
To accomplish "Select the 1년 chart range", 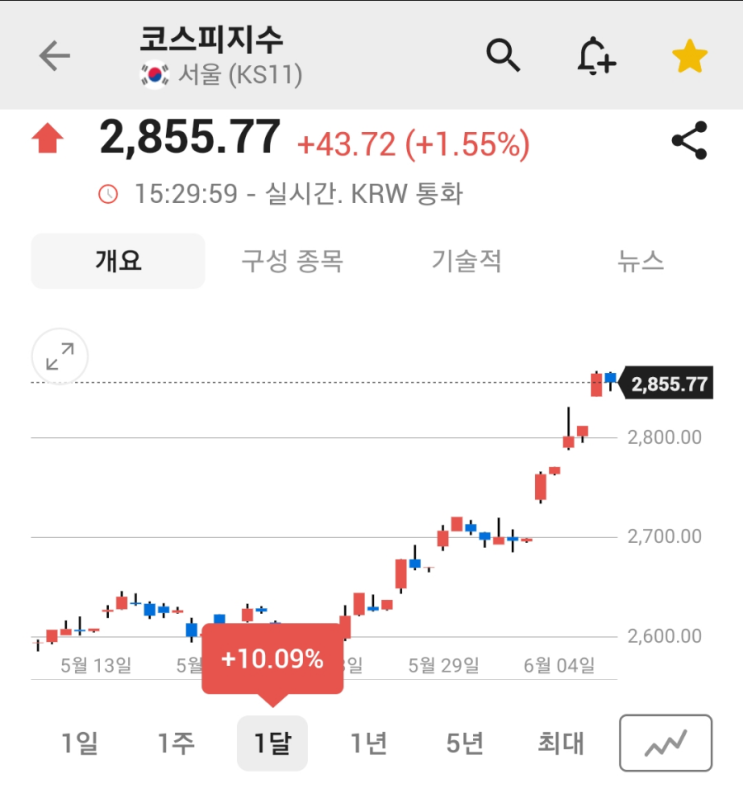I will coord(368,744).
